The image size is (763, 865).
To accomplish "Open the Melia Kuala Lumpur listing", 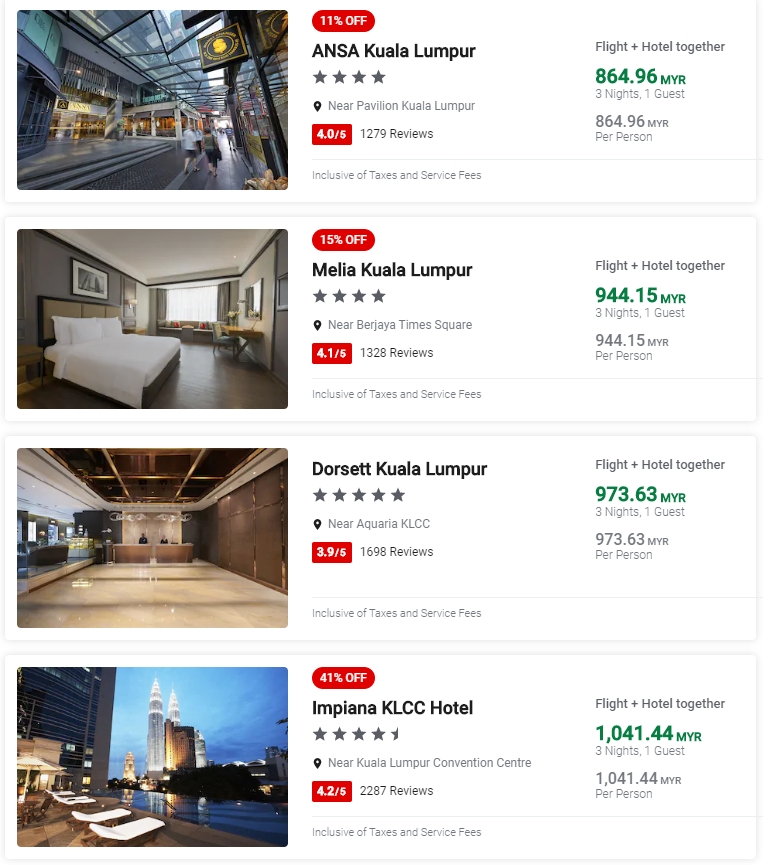I will [x=391, y=270].
